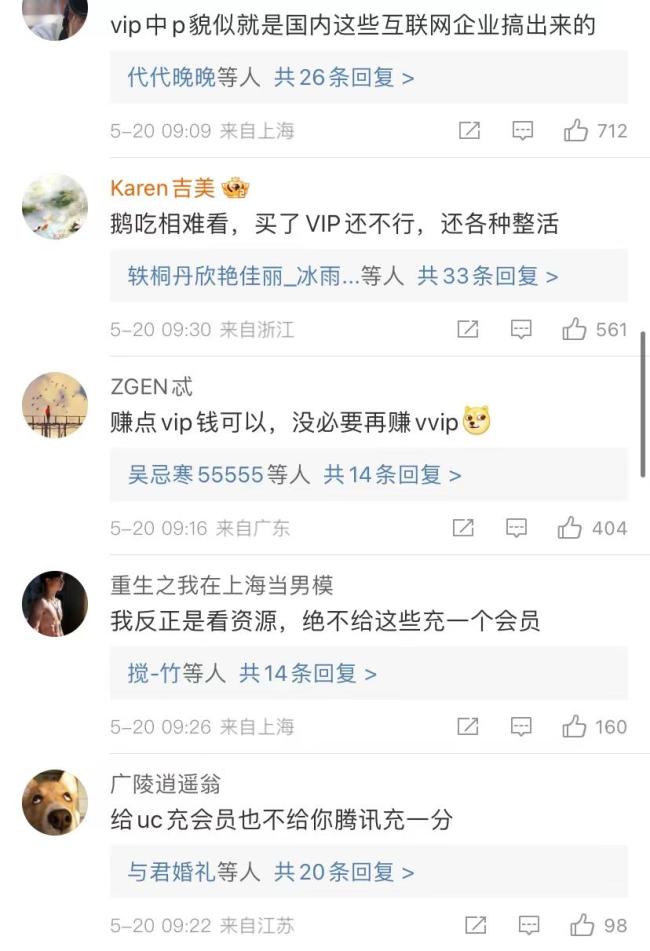Image resolution: width=650 pixels, height=951 pixels.
Task: Reply to Karen吉美's comment
Action: [521, 329]
